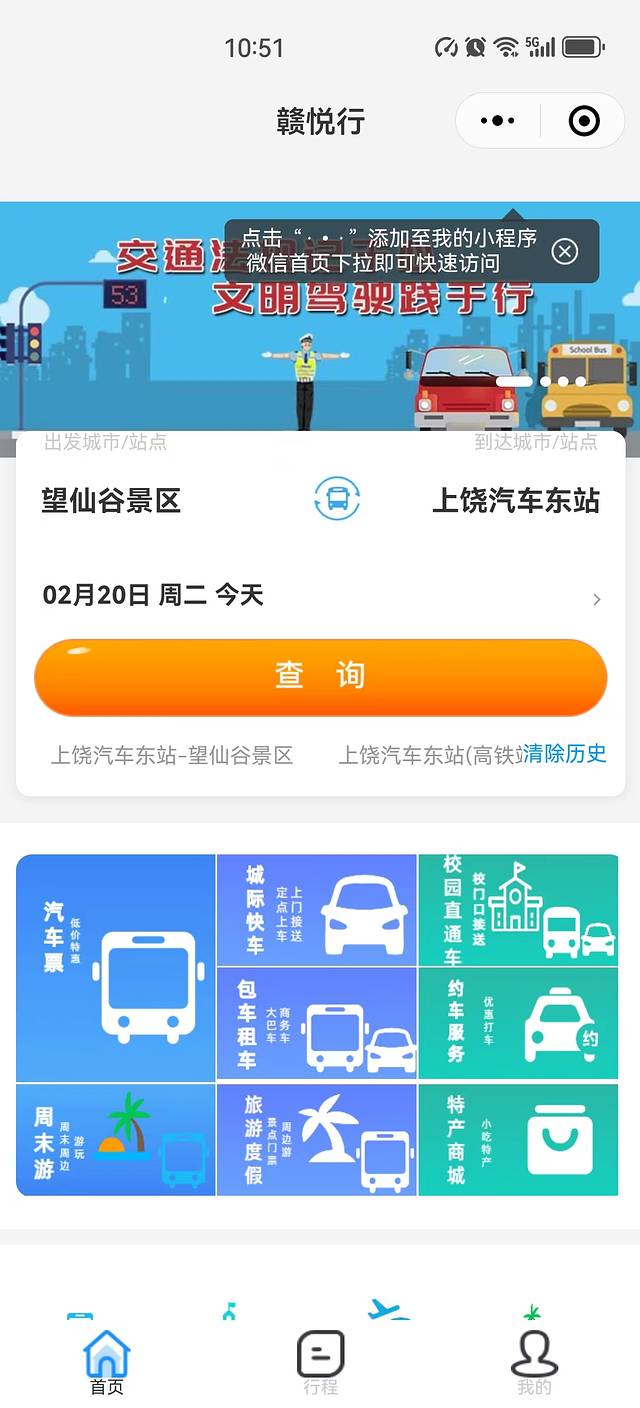Open the 城际快车 intercity express tile

coord(316,909)
